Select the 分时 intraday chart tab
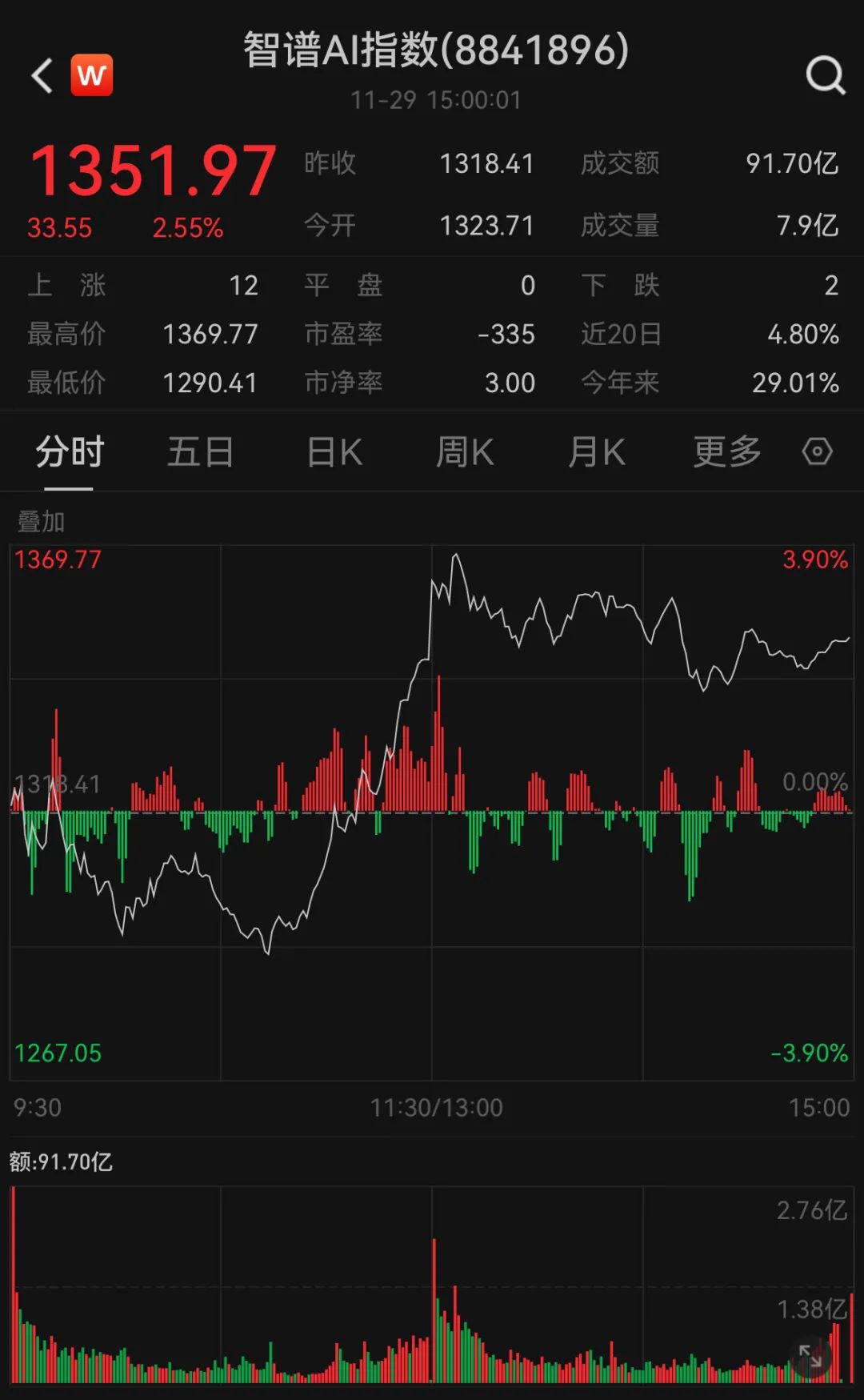The image size is (864, 1400). [x=70, y=452]
